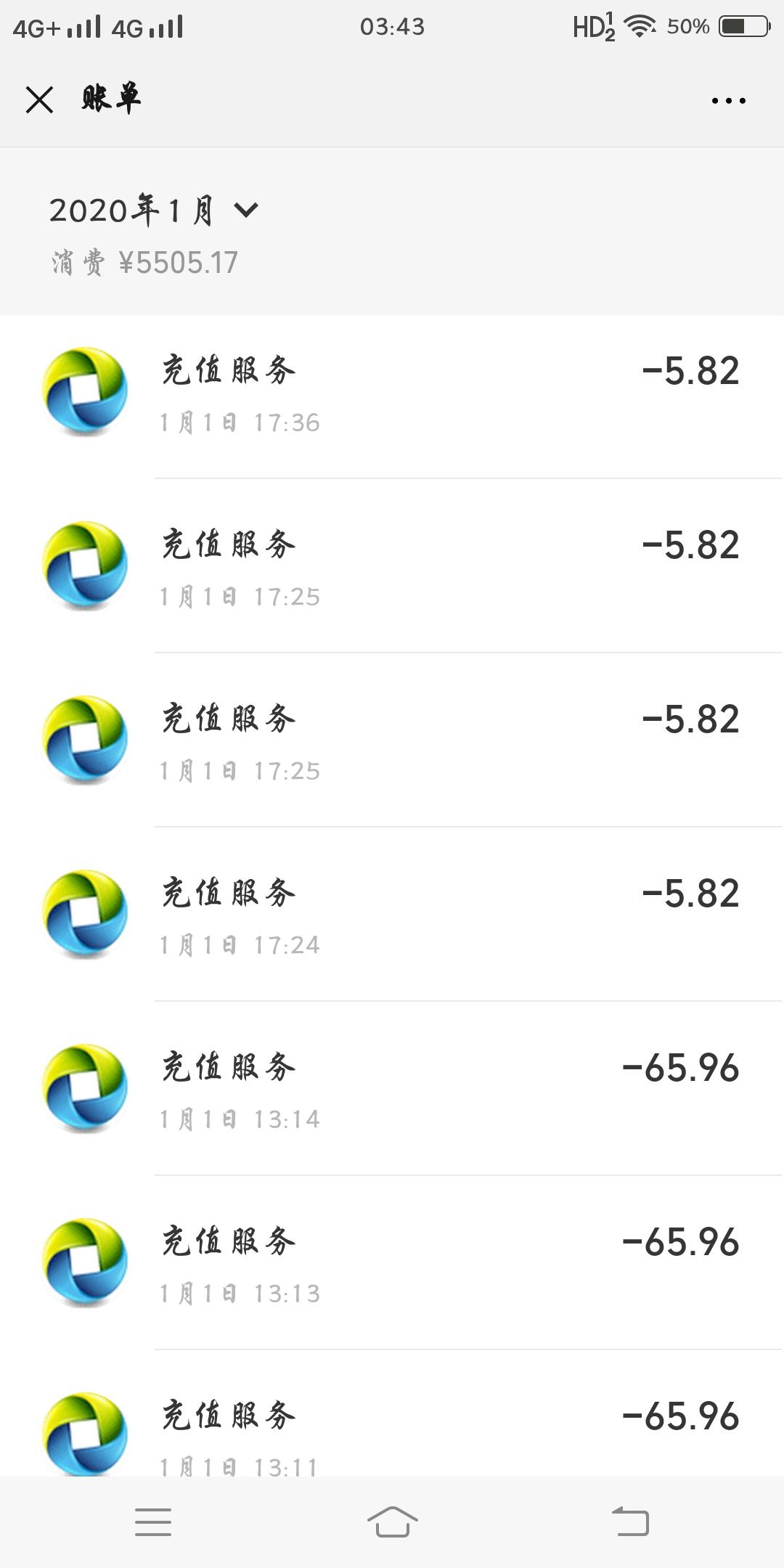784x1568 pixels.
Task: Expand the 2020年1月 month picker
Action: pyautogui.click(x=154, y=211)
